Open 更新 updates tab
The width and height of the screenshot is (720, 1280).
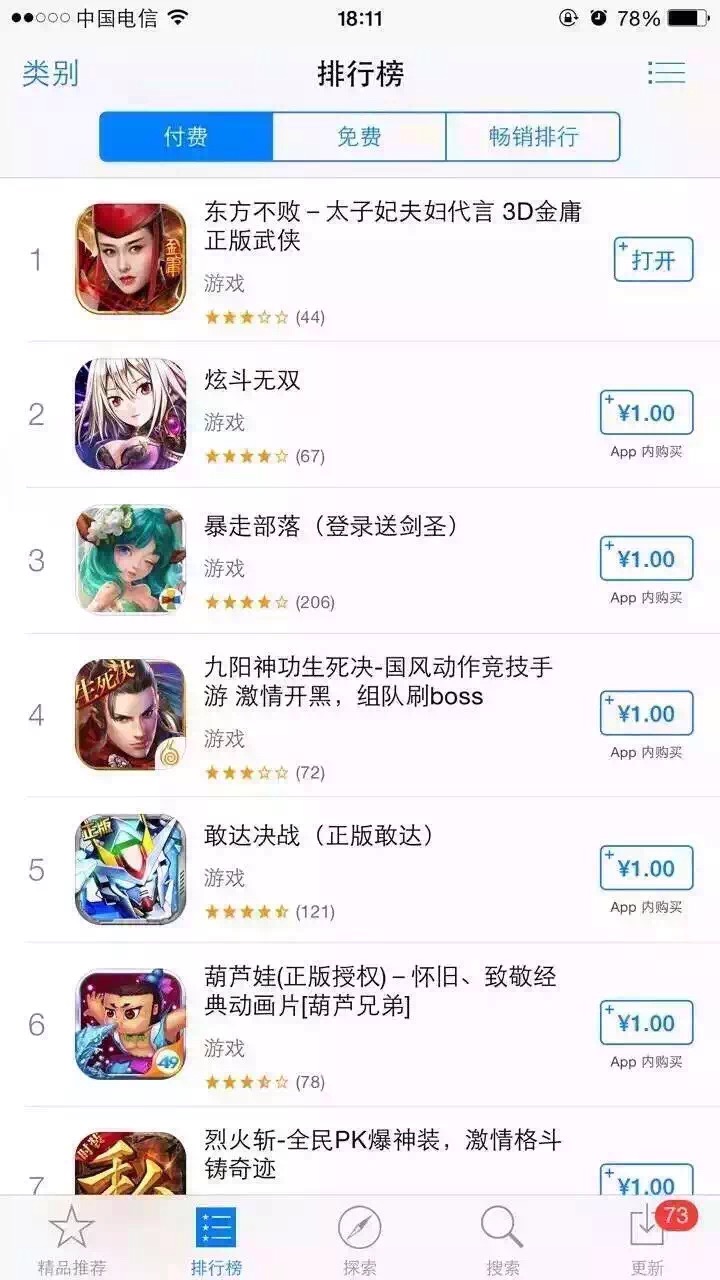[647, 1240]
